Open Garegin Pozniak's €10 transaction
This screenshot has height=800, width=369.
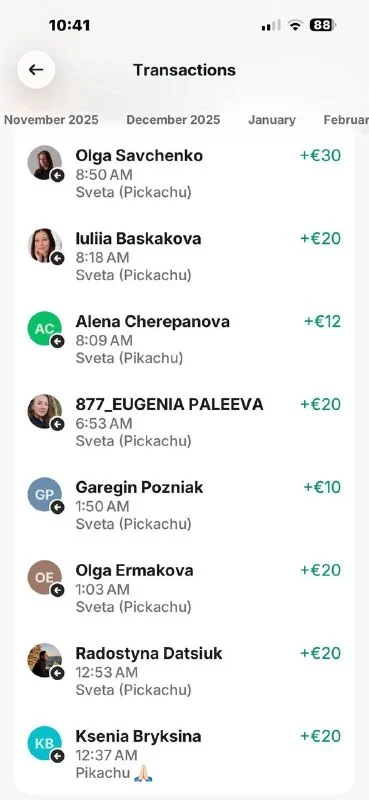(184, 505)
